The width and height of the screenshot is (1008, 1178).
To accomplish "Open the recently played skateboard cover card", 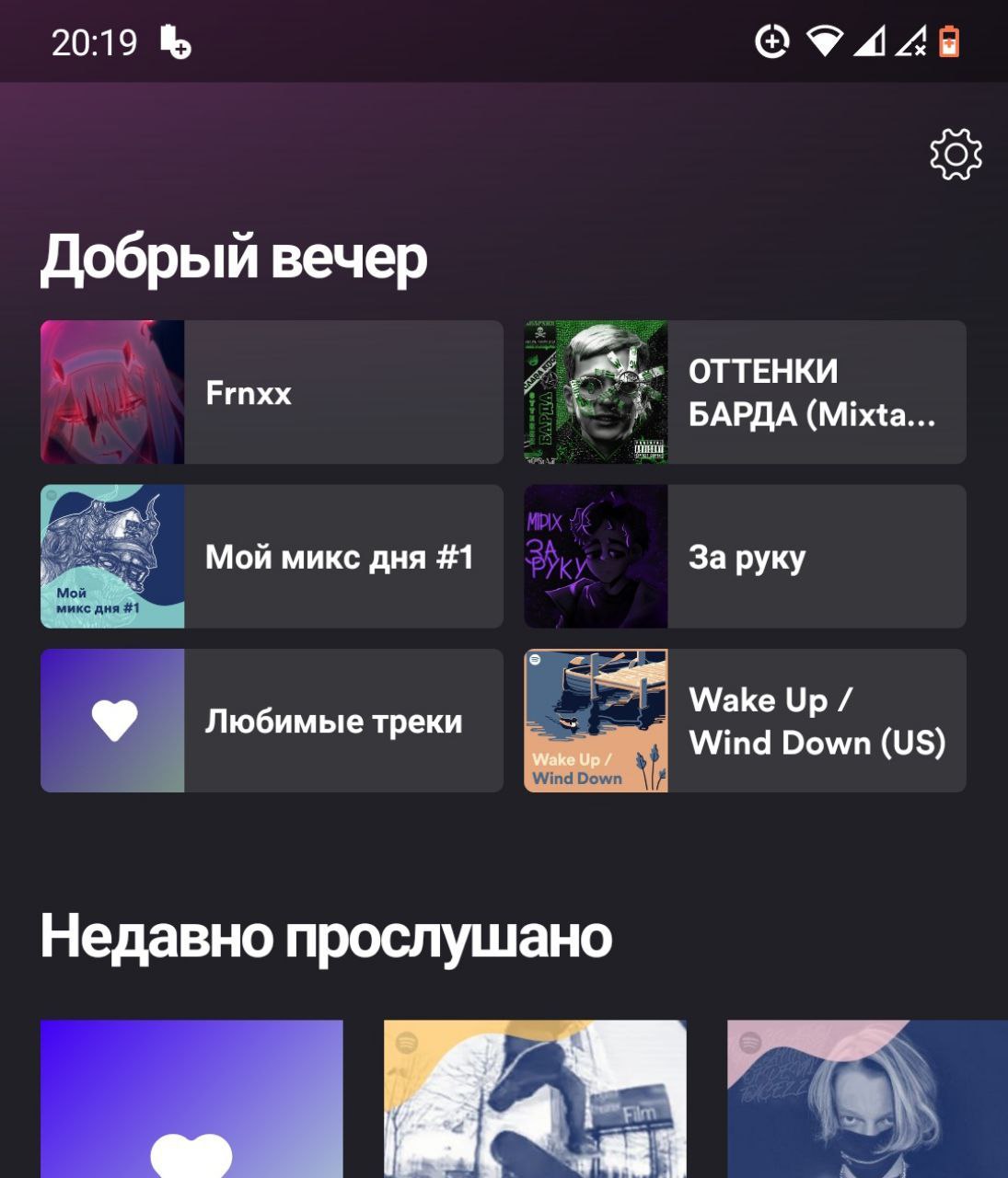I will [535, 1100].
